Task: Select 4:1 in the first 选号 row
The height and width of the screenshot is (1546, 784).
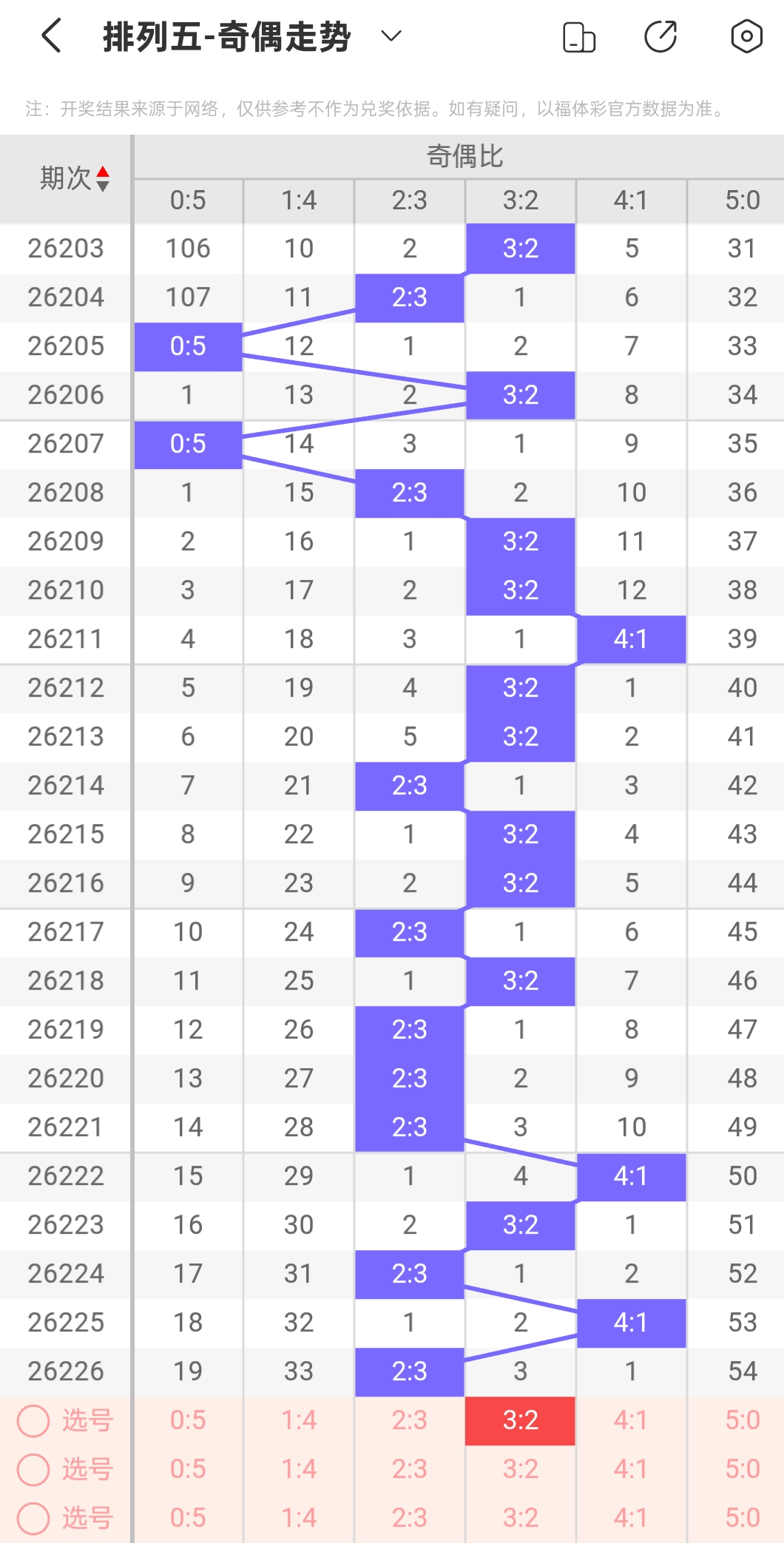Action: tap(631, 1420)
